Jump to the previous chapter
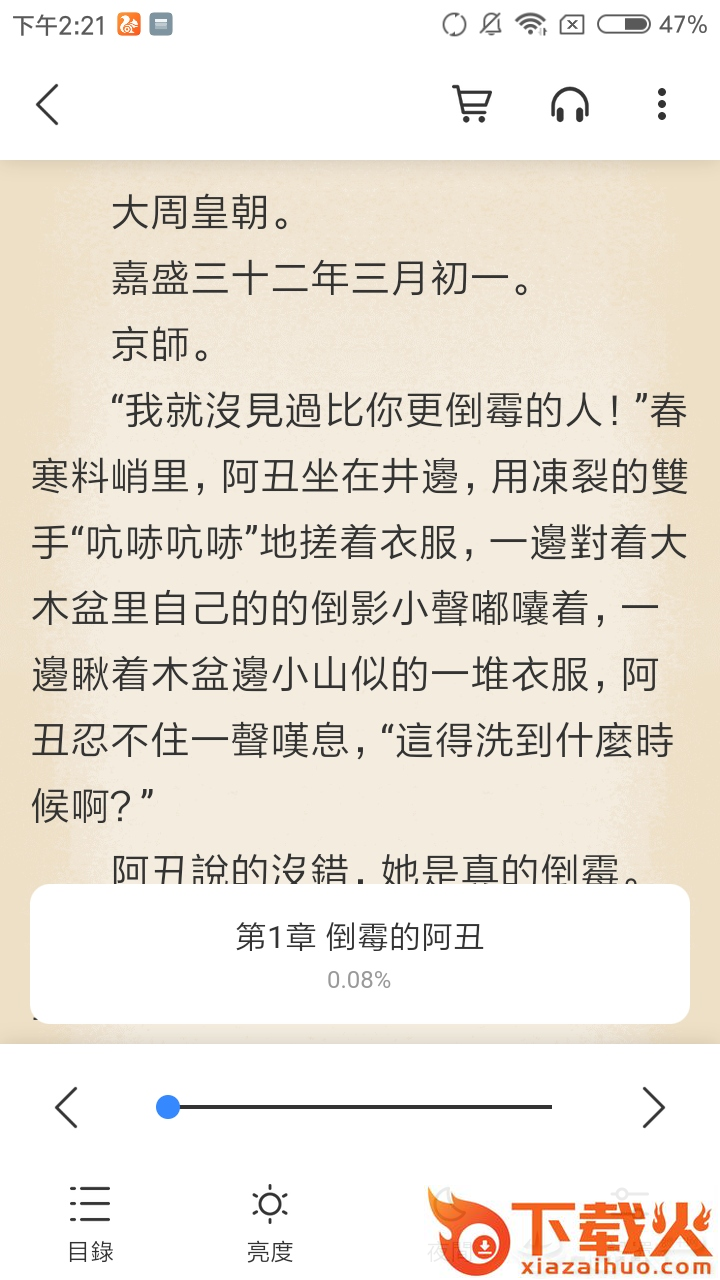Image resolution: width=720 pixels, height=1280 pixels. [66, 1107]
